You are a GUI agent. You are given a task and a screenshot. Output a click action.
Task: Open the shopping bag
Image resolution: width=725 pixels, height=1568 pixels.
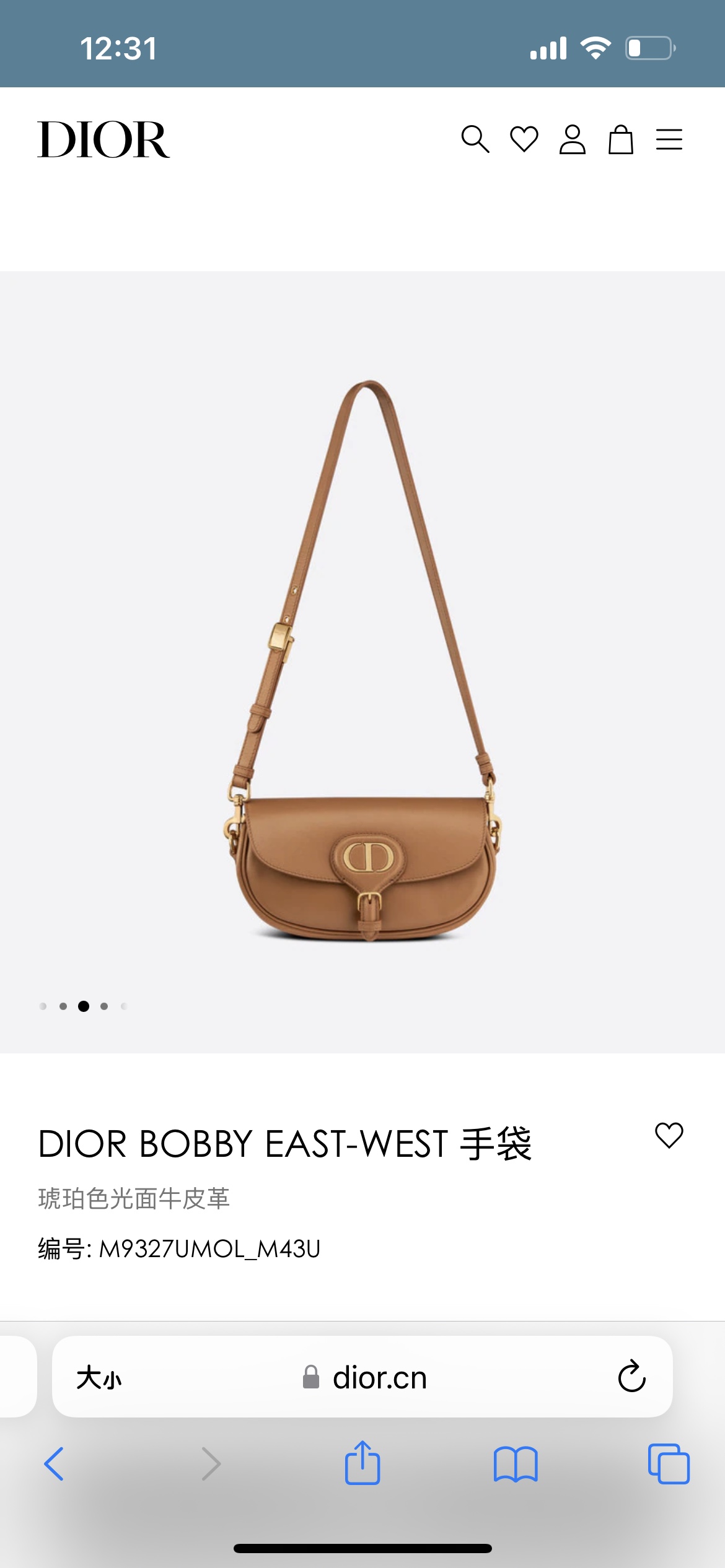coord(621,139)
